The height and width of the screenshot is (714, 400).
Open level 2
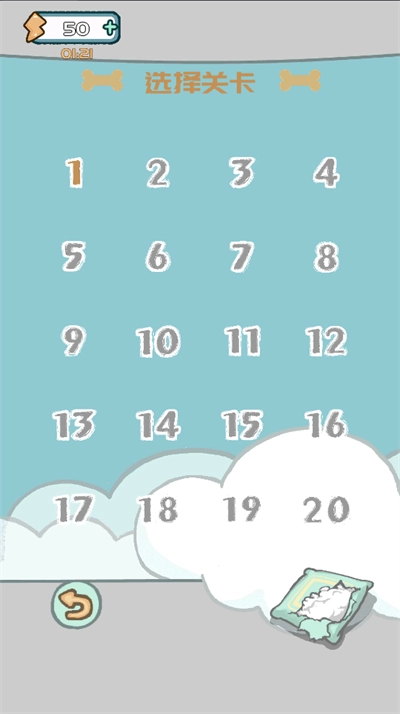pyautogui.click(x=158, y=173)
